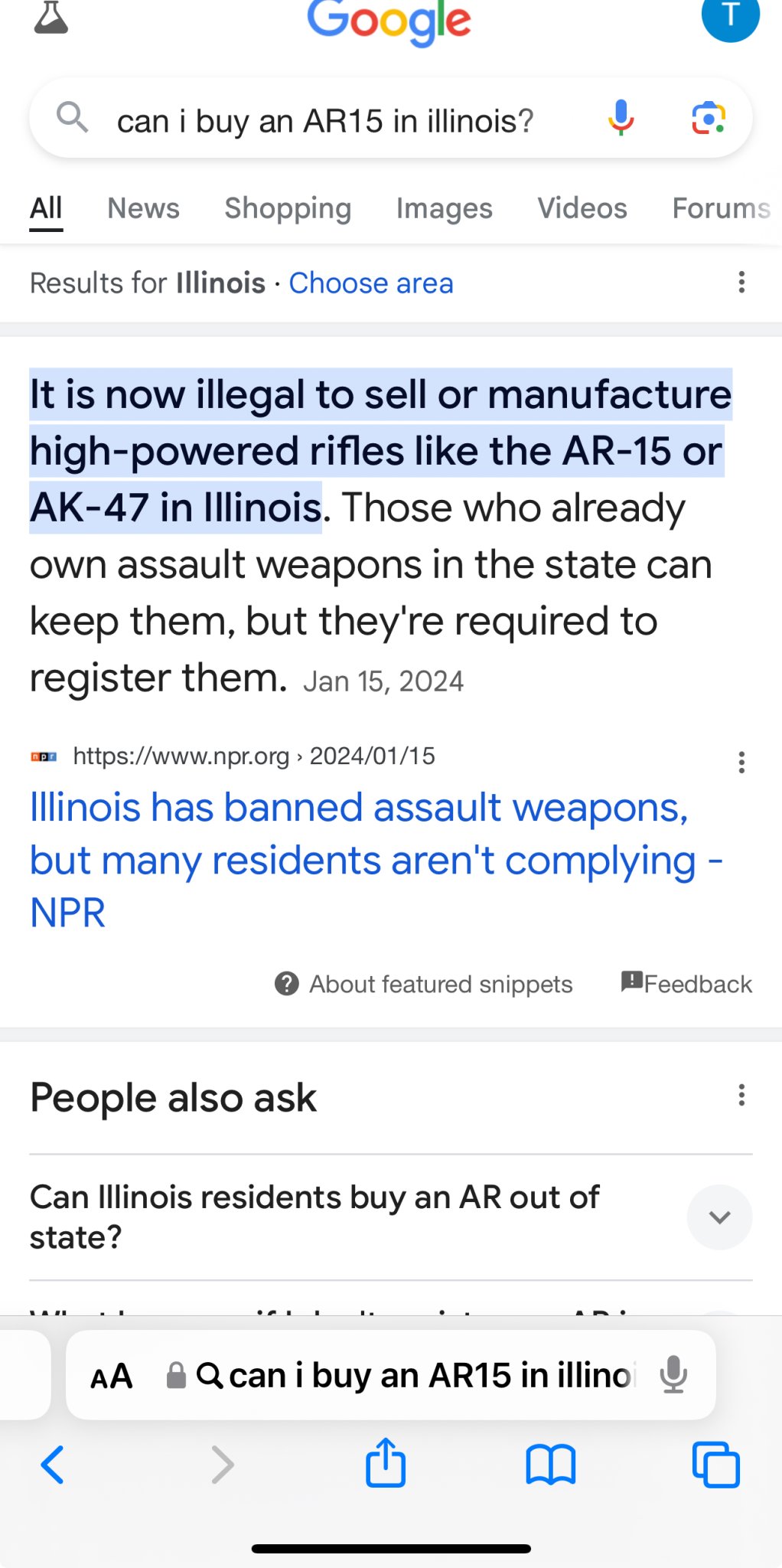This screenshot has height=1568, width=782.
Task: Switch to the Shopping tab
Action: tap(288, 208)
